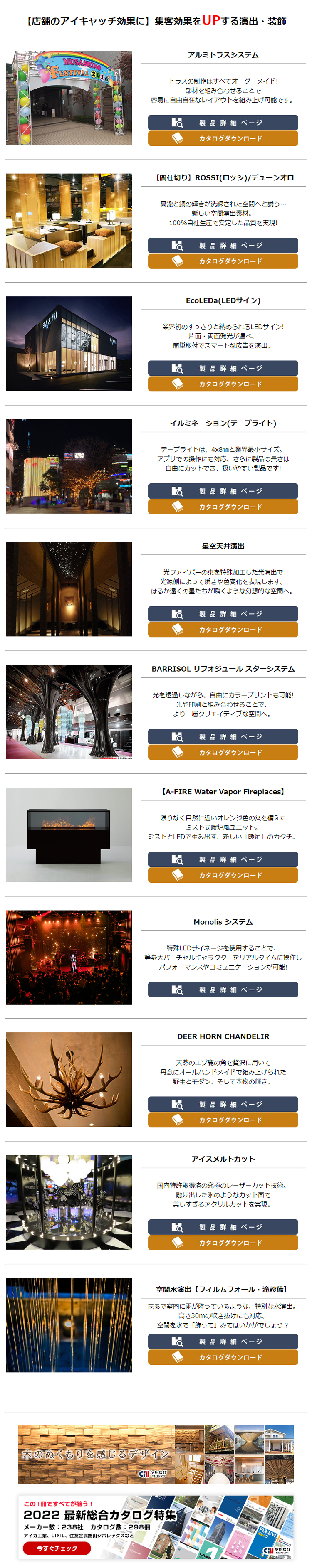312x1568 pixels.
Task: Open イルミネーション(テープライト) detail page
Action: pyautogui.click(x=223, y=491)
